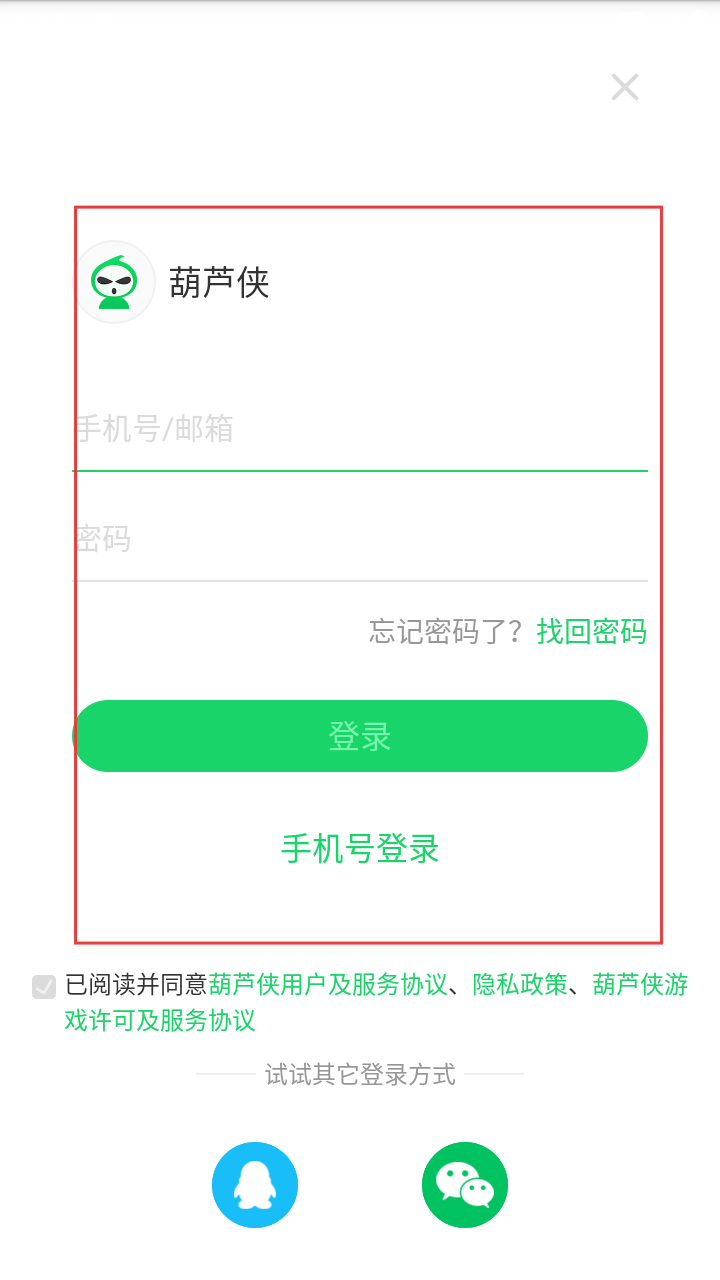This screenshot has width=720, height=1280.
Task: Focus the 密码 password field
Action: pyautogui.click(x=360, y=540)
